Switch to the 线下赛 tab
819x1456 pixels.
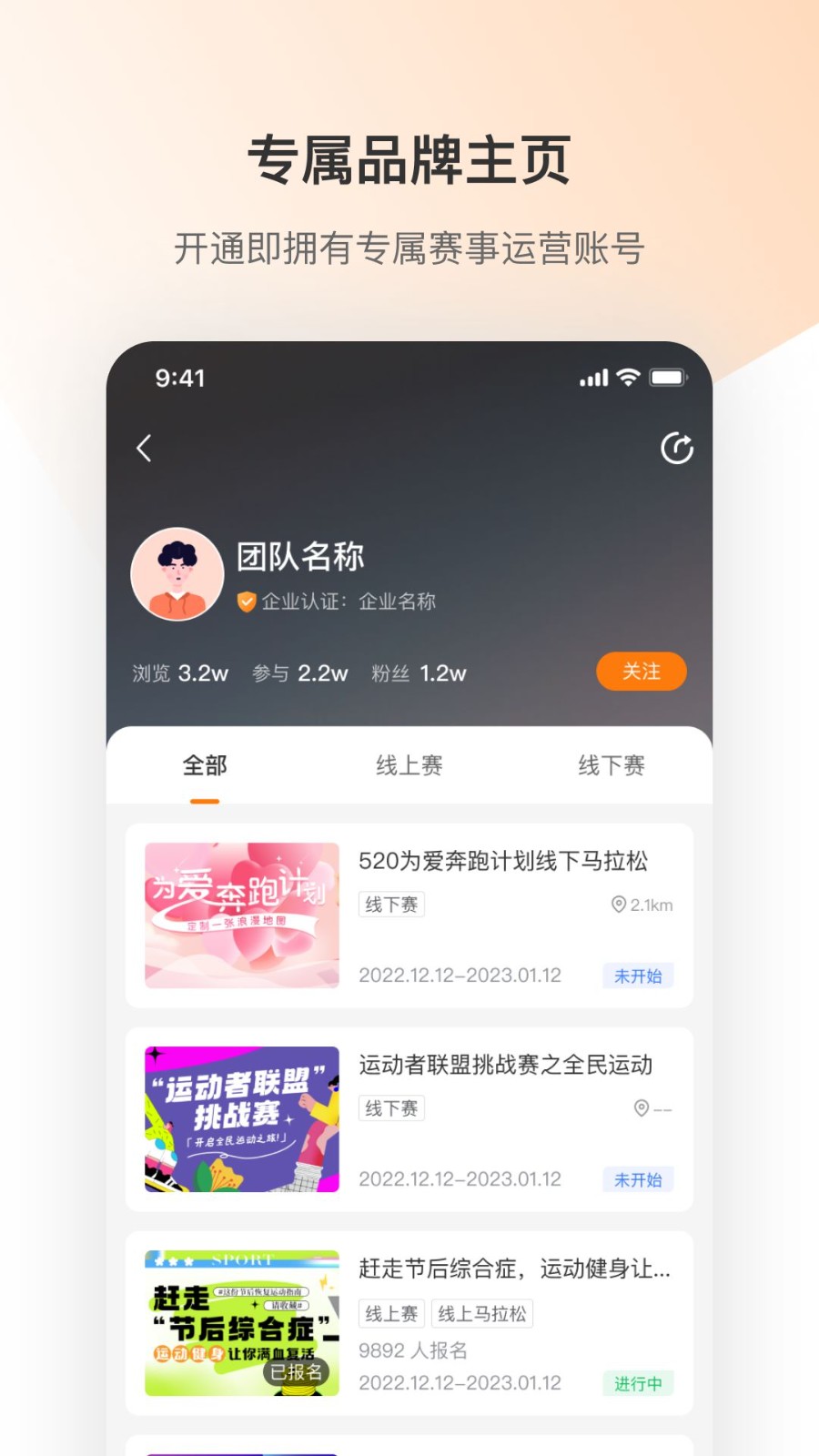pos(612,765)
